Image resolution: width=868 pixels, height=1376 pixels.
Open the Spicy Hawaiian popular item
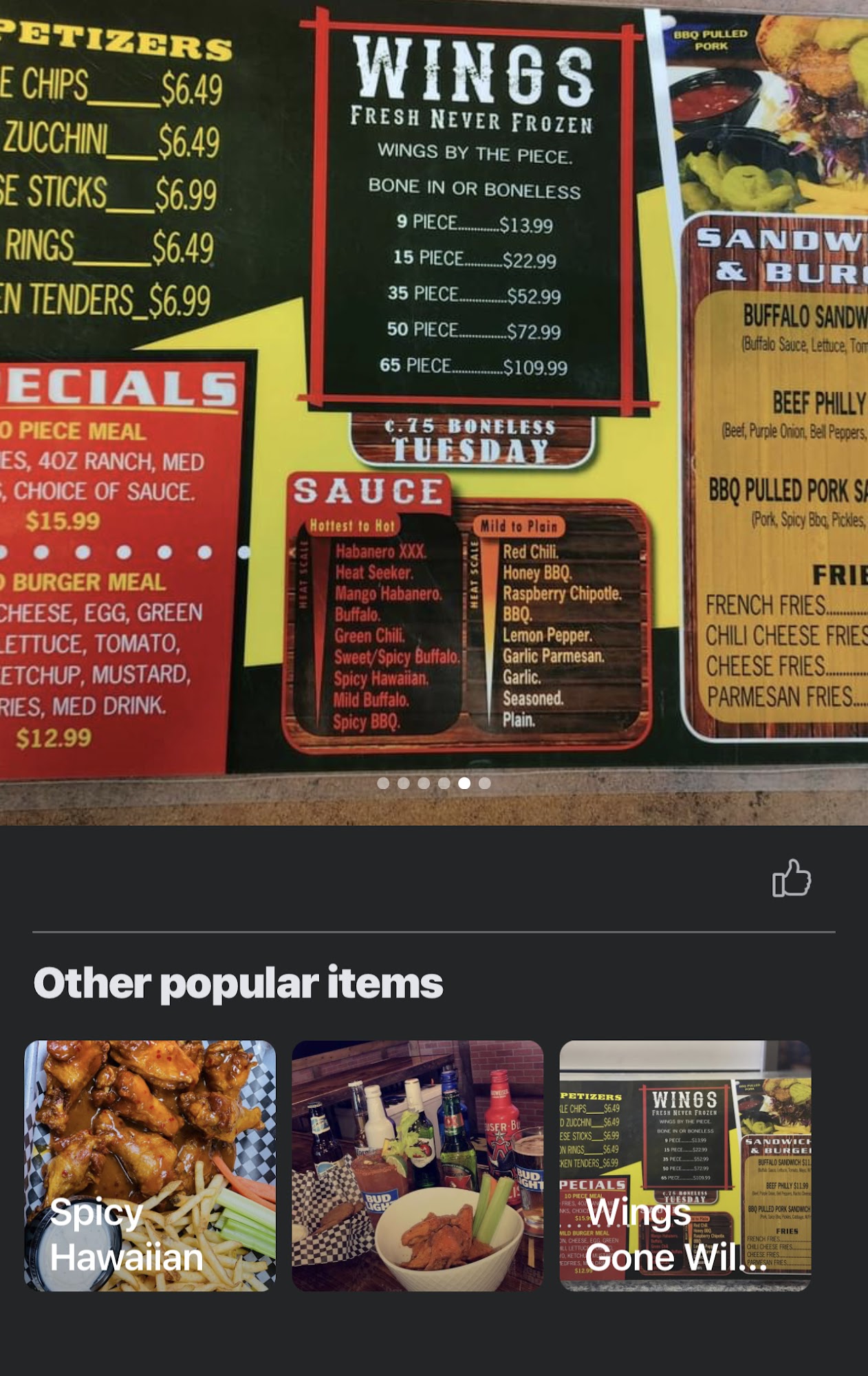tap(150, 1165)
